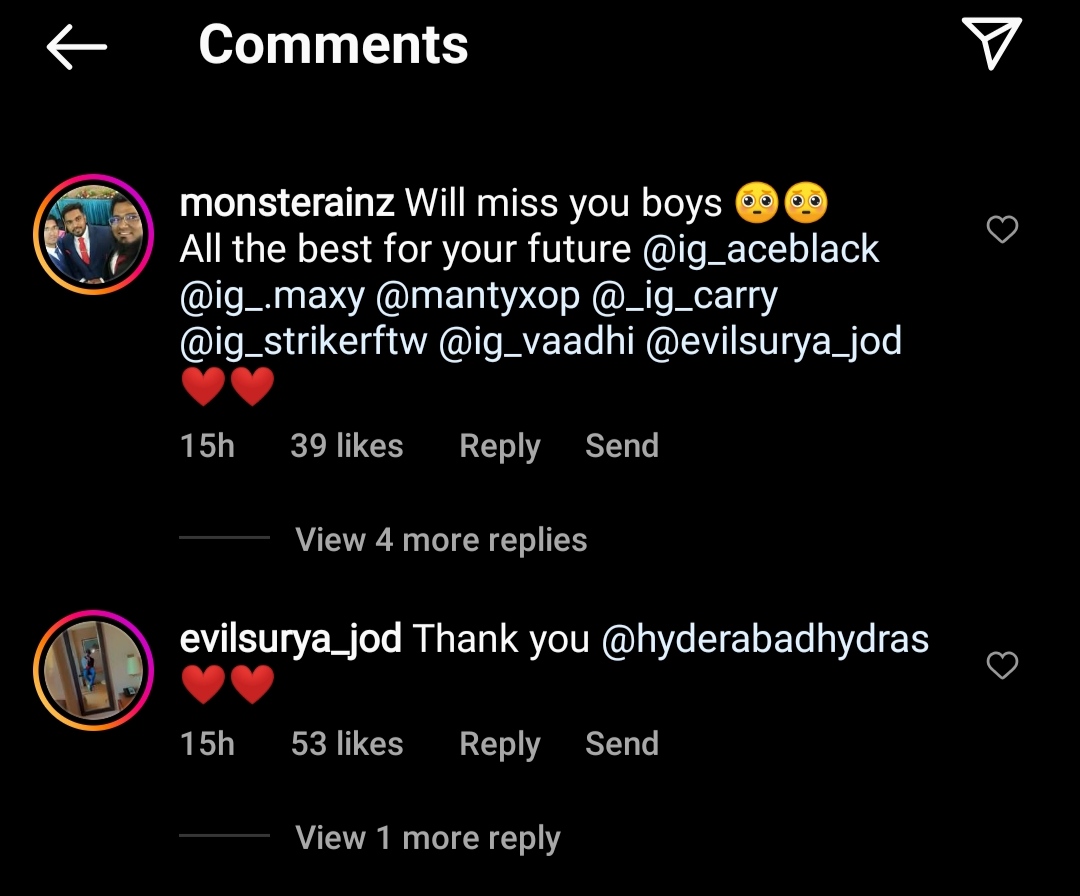Like monsterainz's comment

tap(1002, 230)
